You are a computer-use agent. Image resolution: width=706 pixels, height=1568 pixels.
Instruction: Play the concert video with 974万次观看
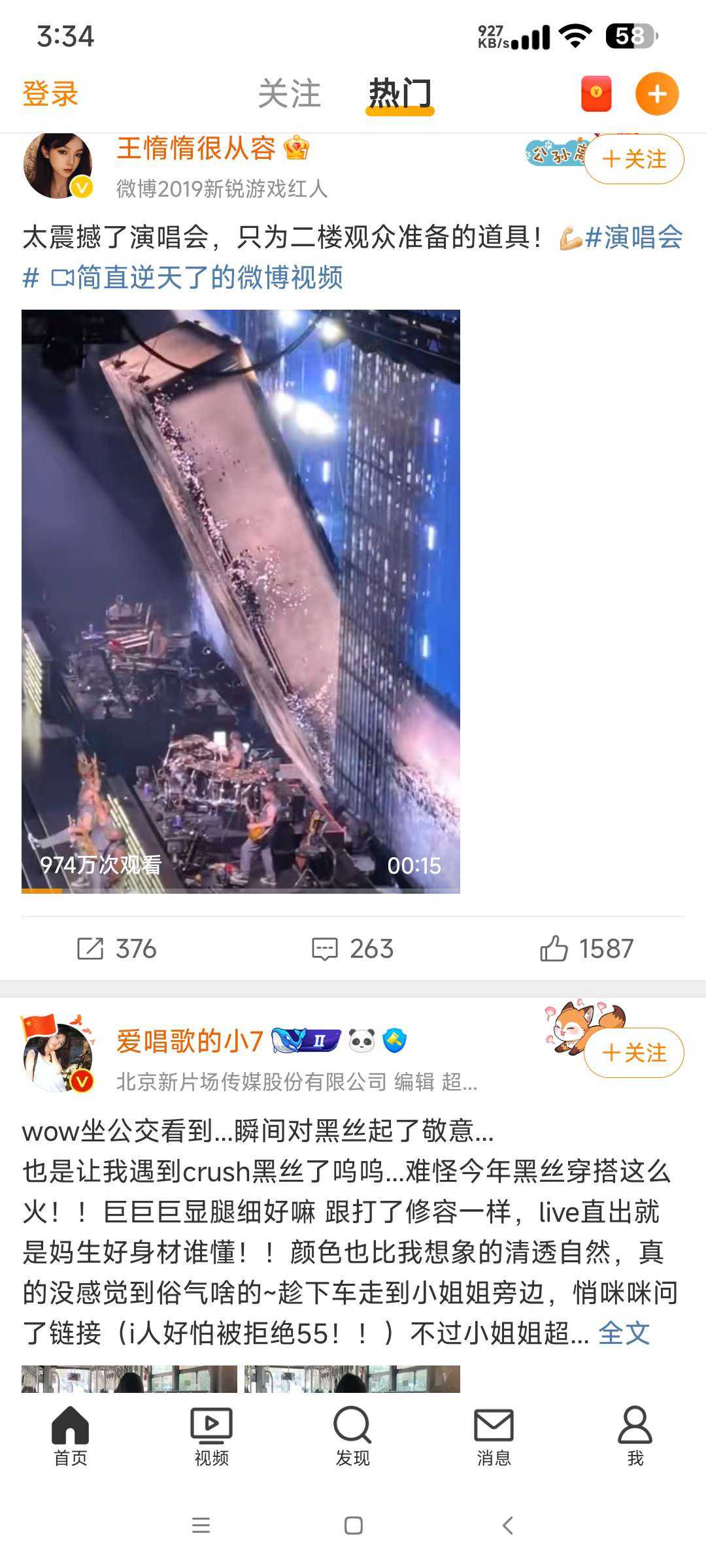coord(241,601)
